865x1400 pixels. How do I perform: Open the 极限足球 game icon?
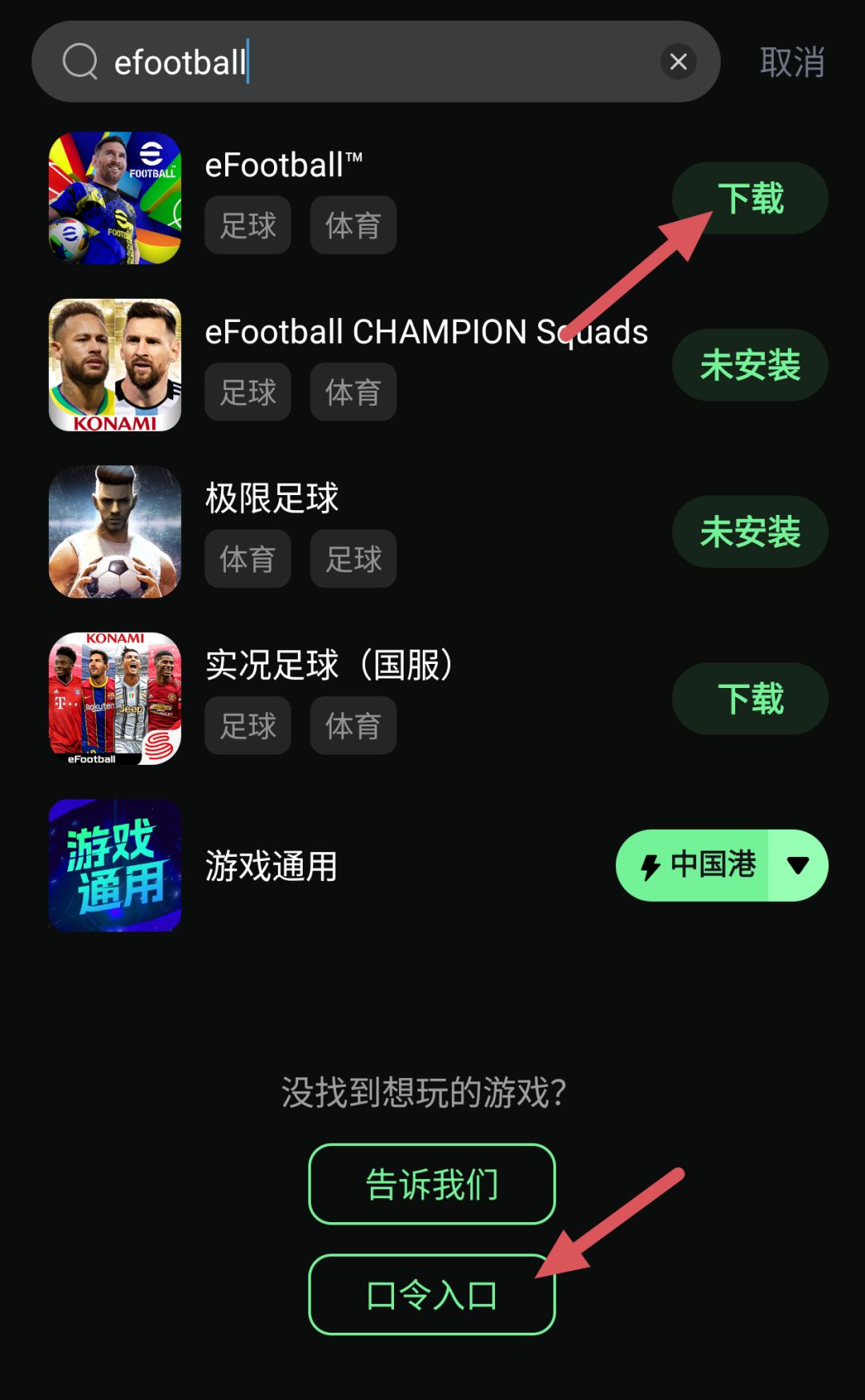coord(115,531)
